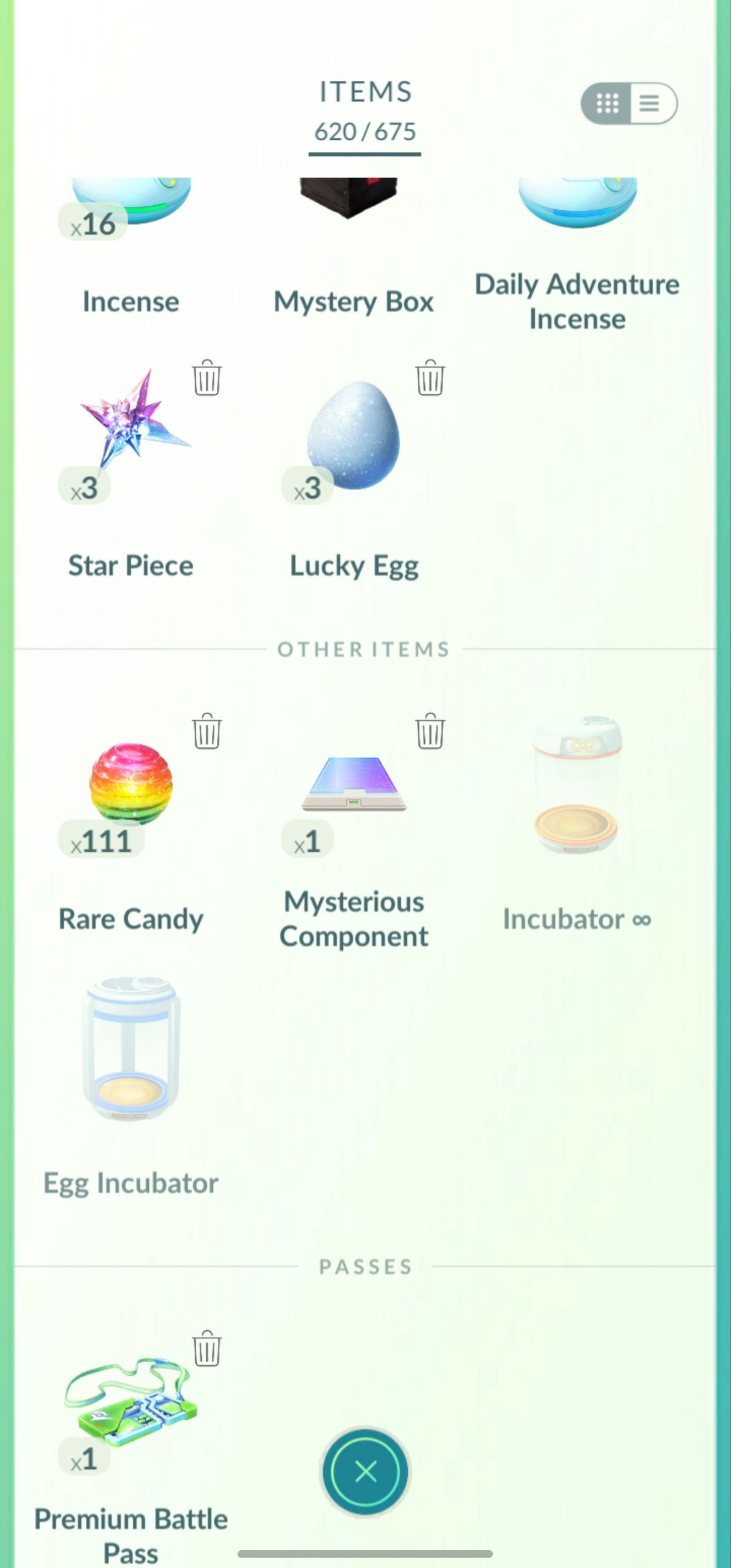This screenshot has height=1568, width=731.
Task: Switch to list view layout
Action: pyautogui.click(x=650, y=104)
